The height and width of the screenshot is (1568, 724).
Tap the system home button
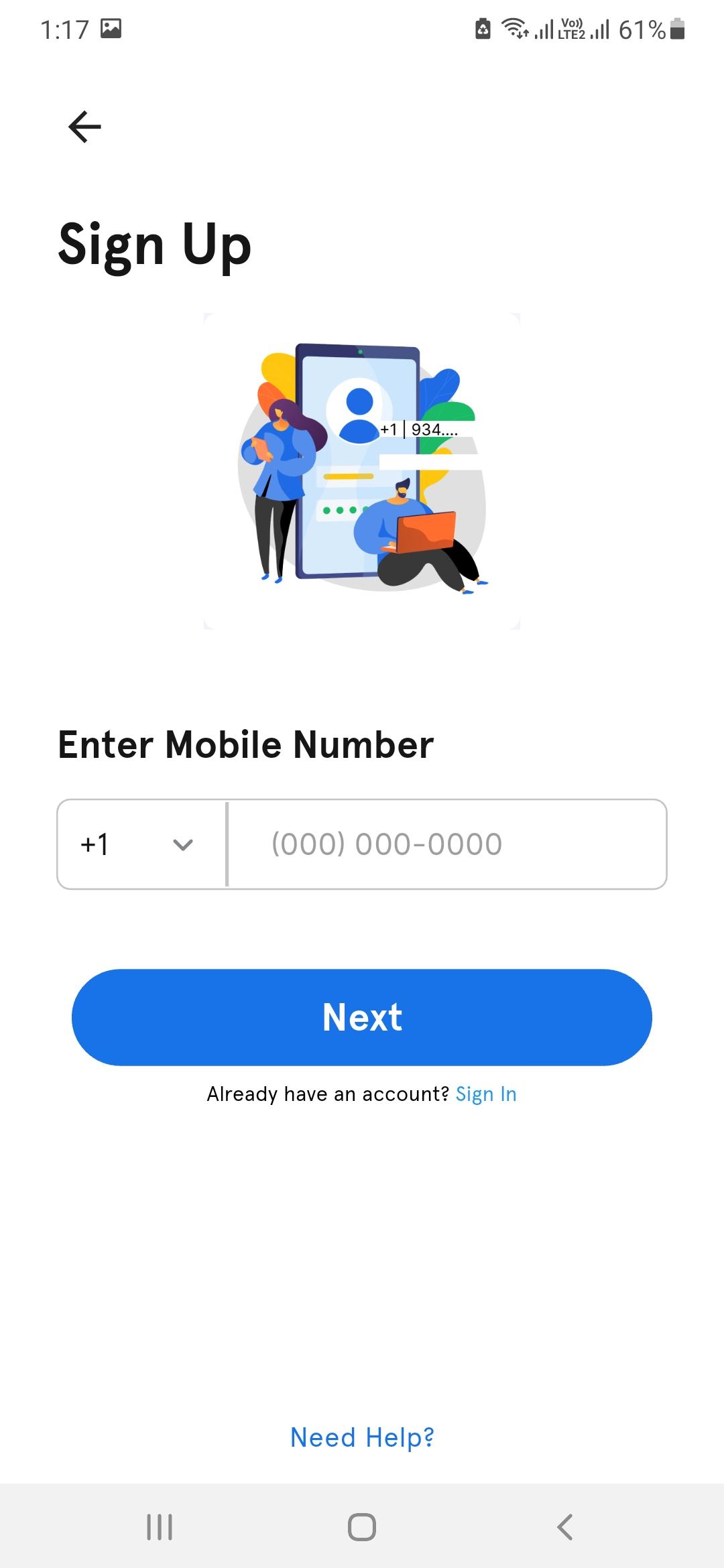[362, 1527]
